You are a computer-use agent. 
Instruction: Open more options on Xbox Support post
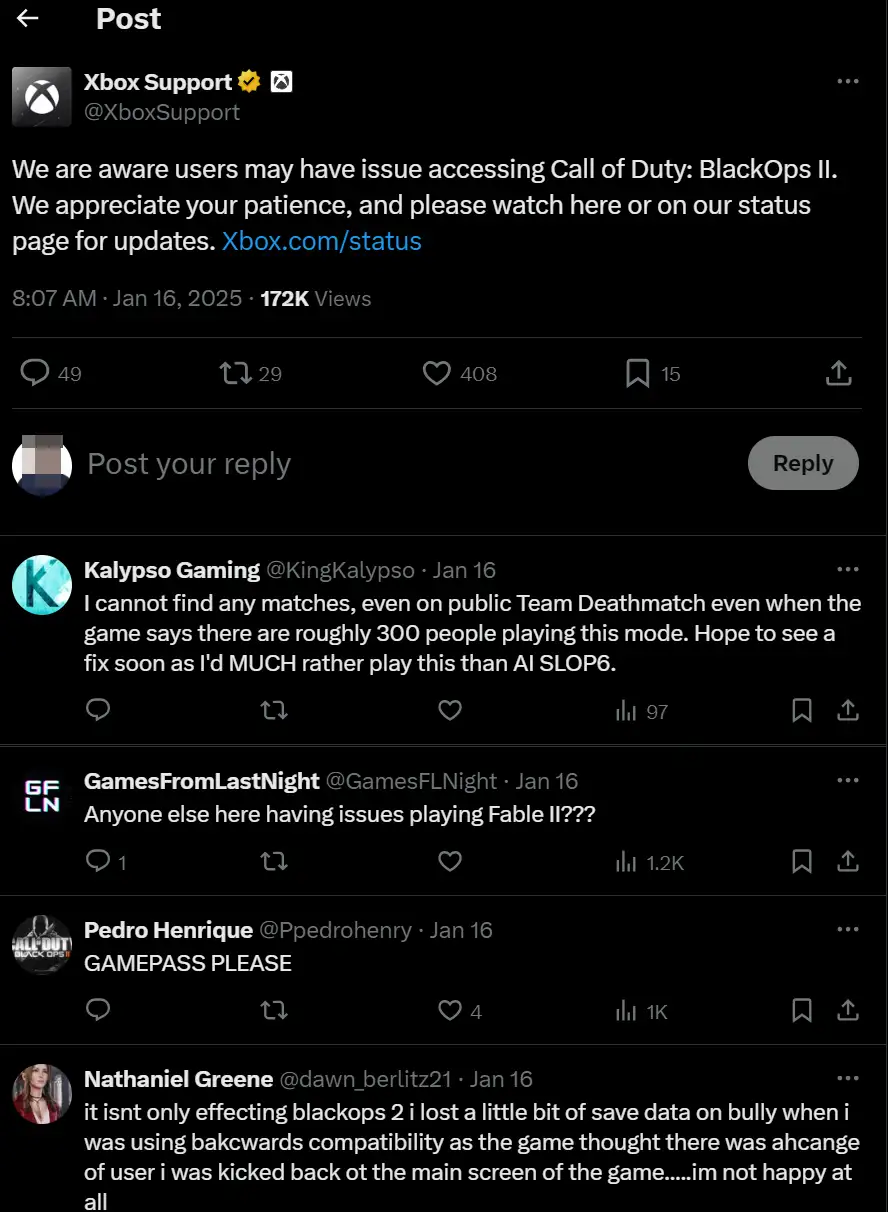tap(847, 82)
